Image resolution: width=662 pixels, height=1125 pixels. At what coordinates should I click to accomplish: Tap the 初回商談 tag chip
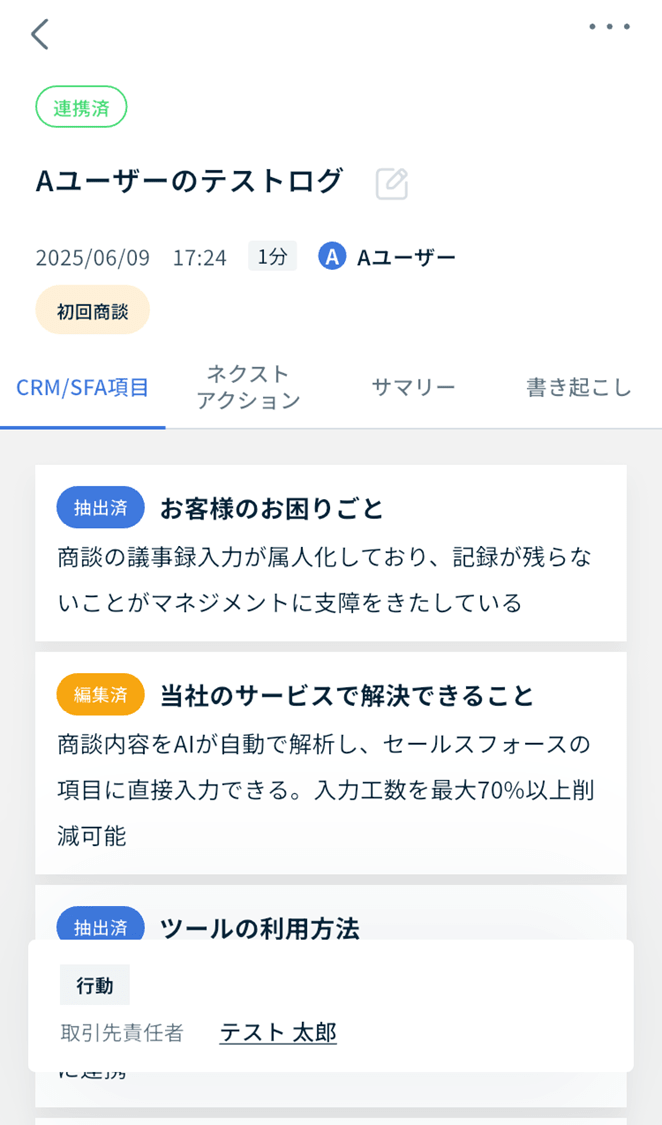coord(93,310)
